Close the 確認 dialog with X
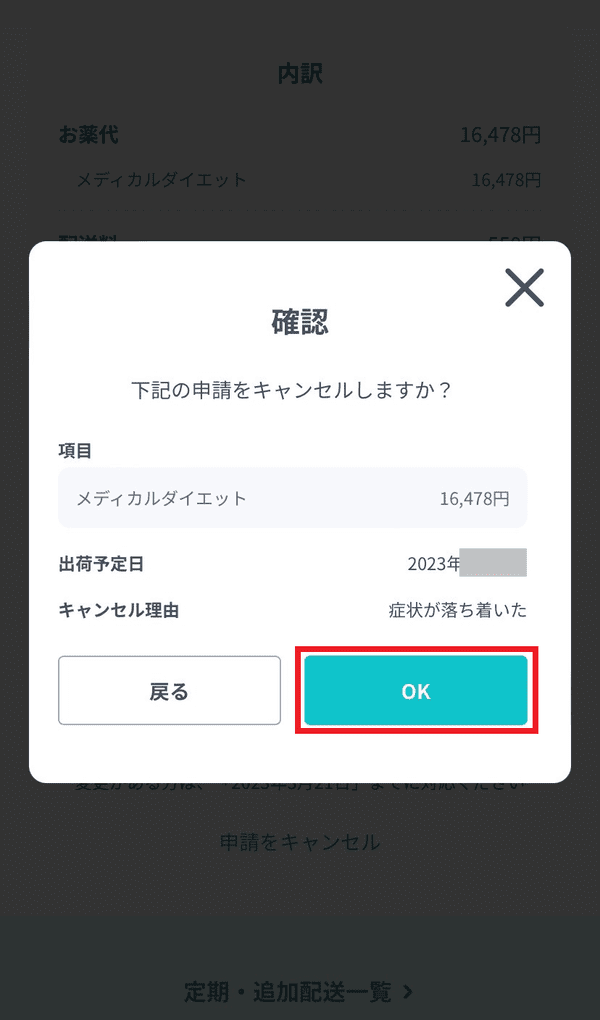The image size is (600, 1020). (x=524, y=288)
